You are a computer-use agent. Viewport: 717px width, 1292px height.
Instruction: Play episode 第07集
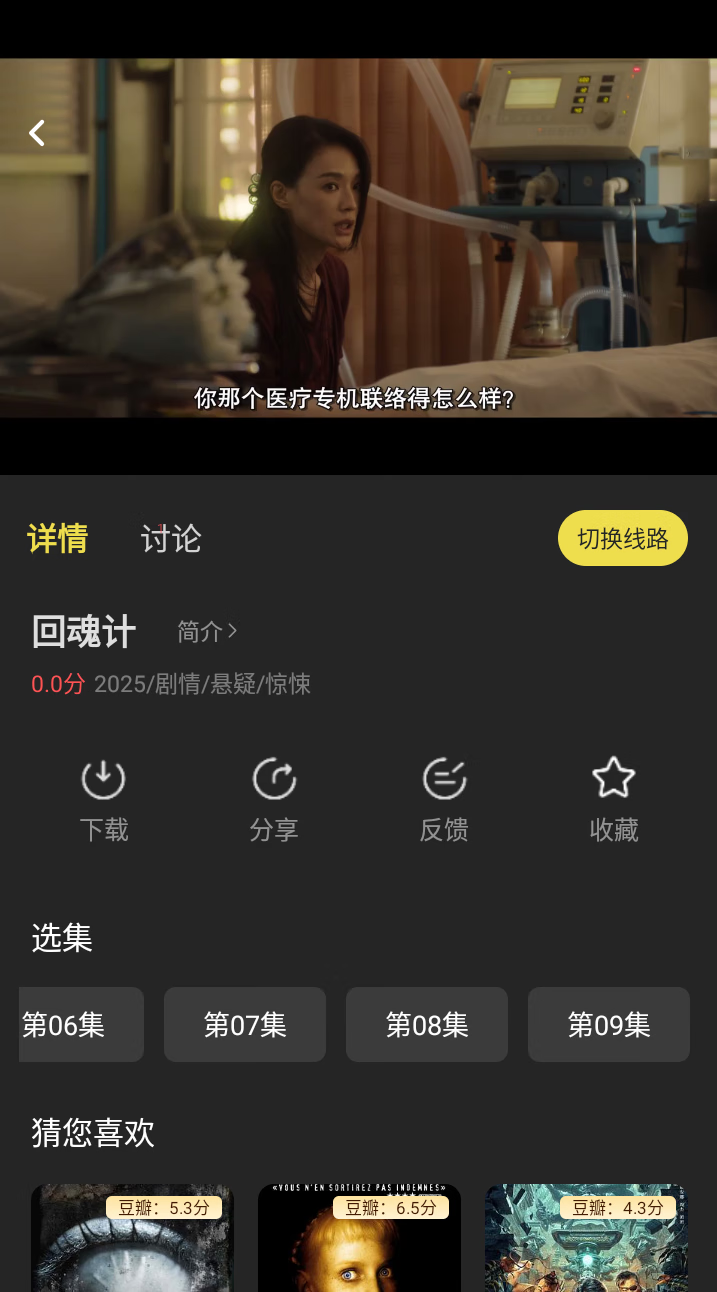coord(245,1024)
